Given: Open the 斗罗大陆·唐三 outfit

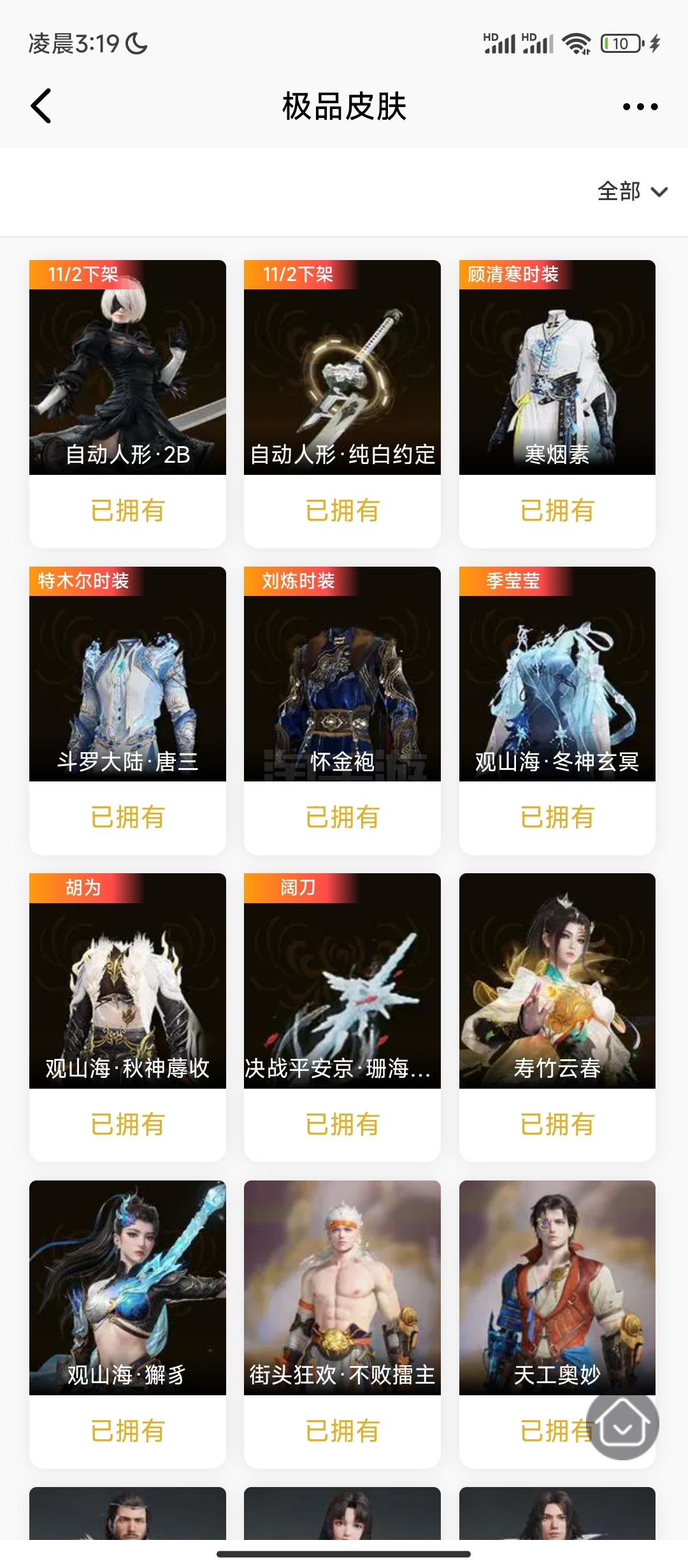Looking at the screenshot, I should (127, 710).
